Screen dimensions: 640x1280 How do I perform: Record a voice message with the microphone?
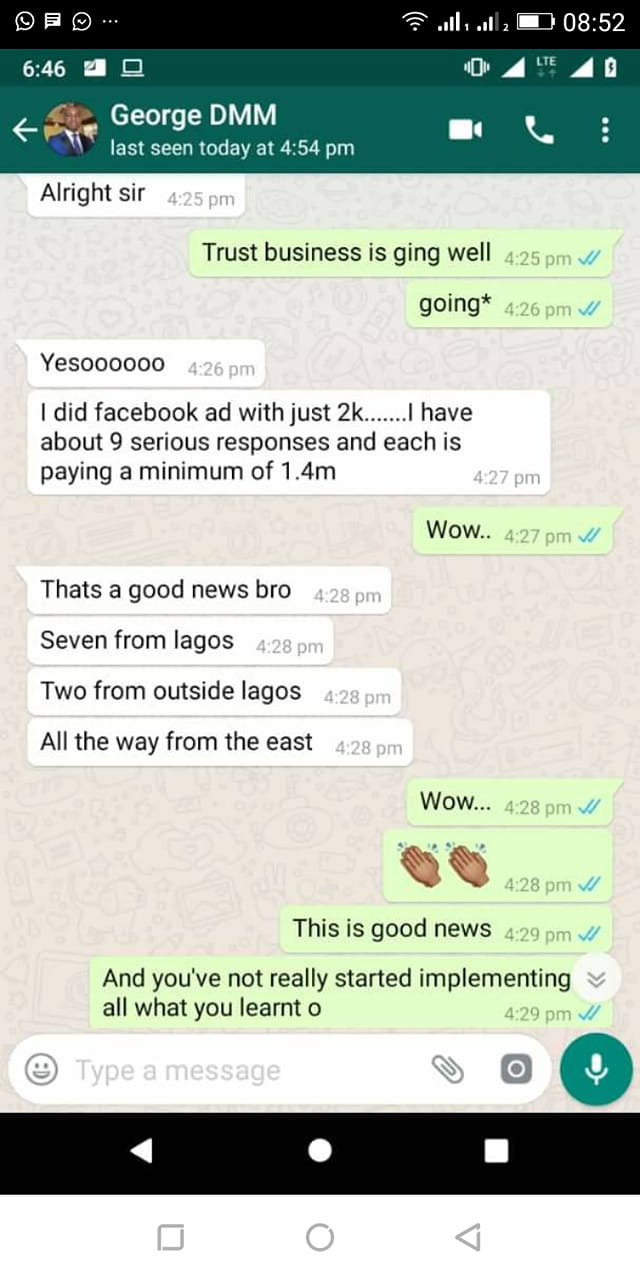click(596, 1070)
